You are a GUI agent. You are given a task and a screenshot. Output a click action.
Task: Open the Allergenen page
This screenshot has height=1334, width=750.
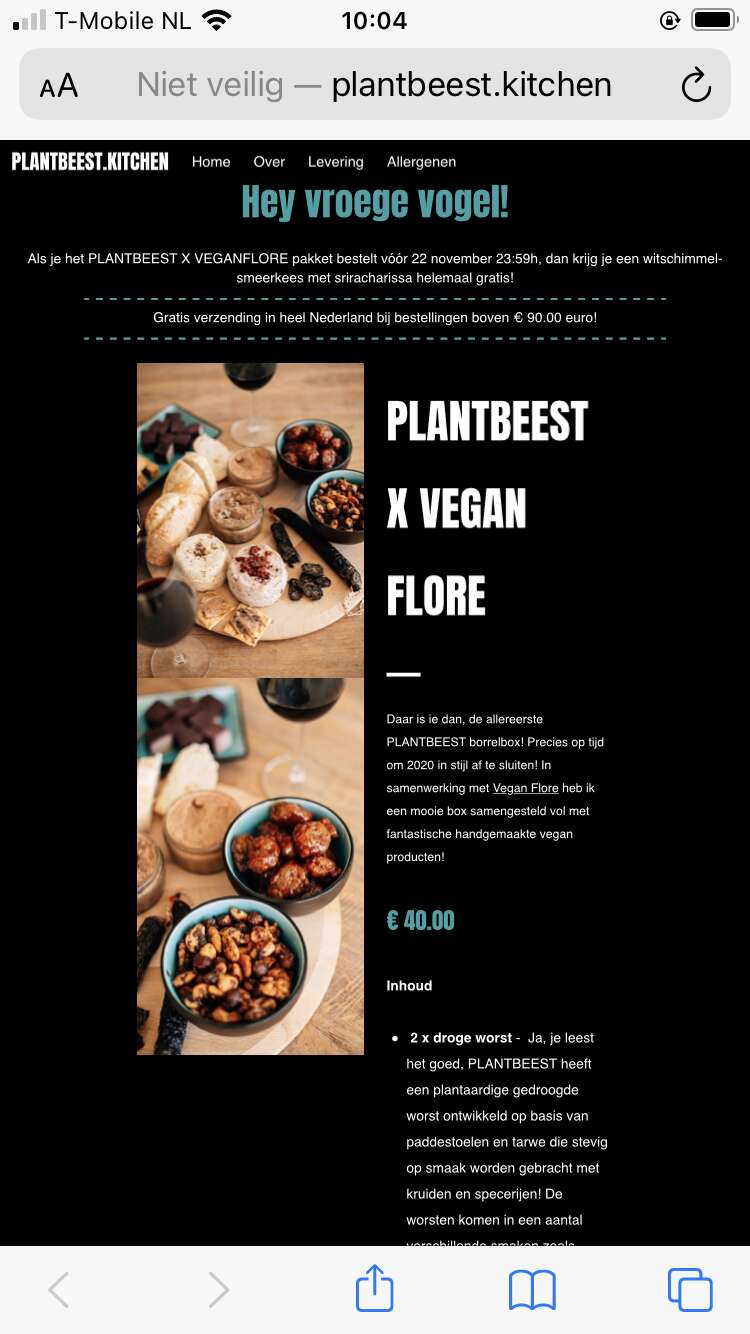pos(421,161)
